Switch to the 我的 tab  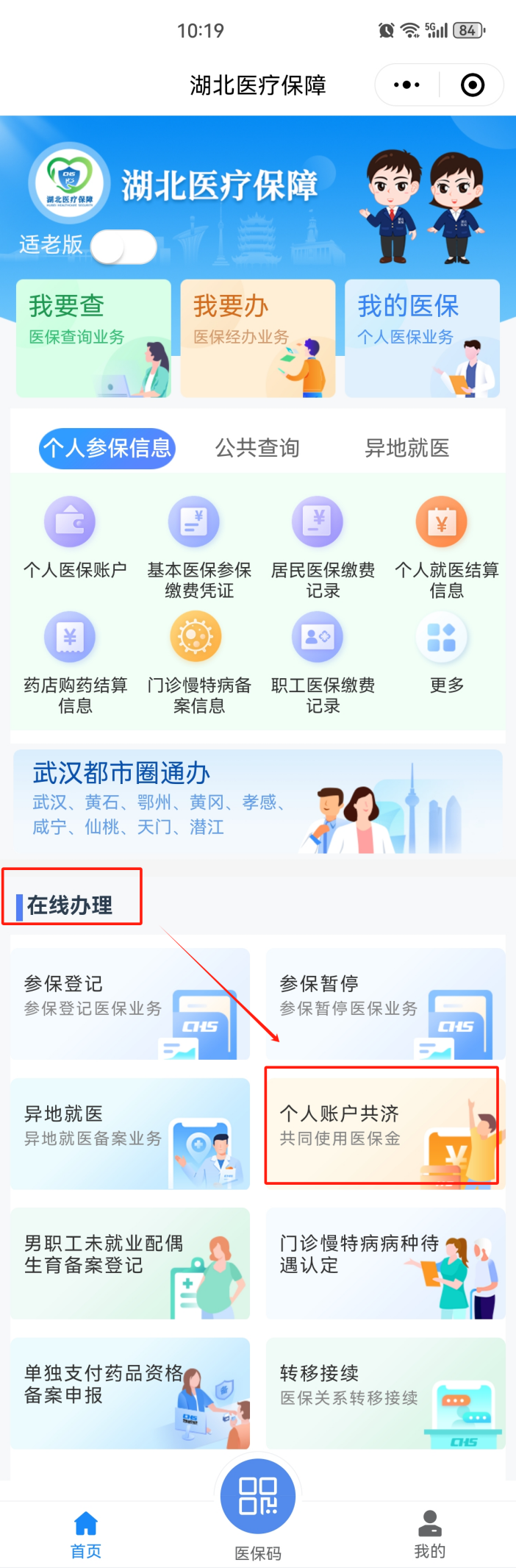[429, 1534]
